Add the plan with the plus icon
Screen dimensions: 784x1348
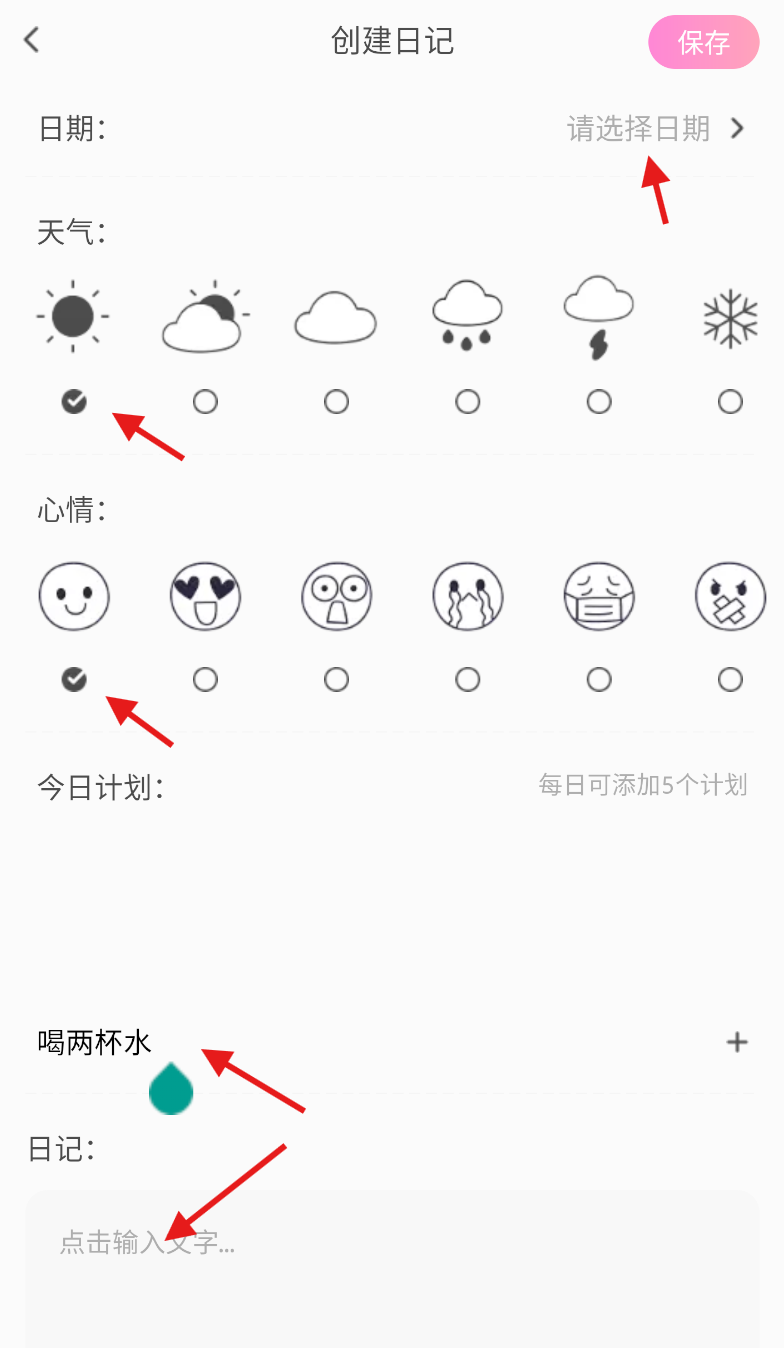(737, 1042)
